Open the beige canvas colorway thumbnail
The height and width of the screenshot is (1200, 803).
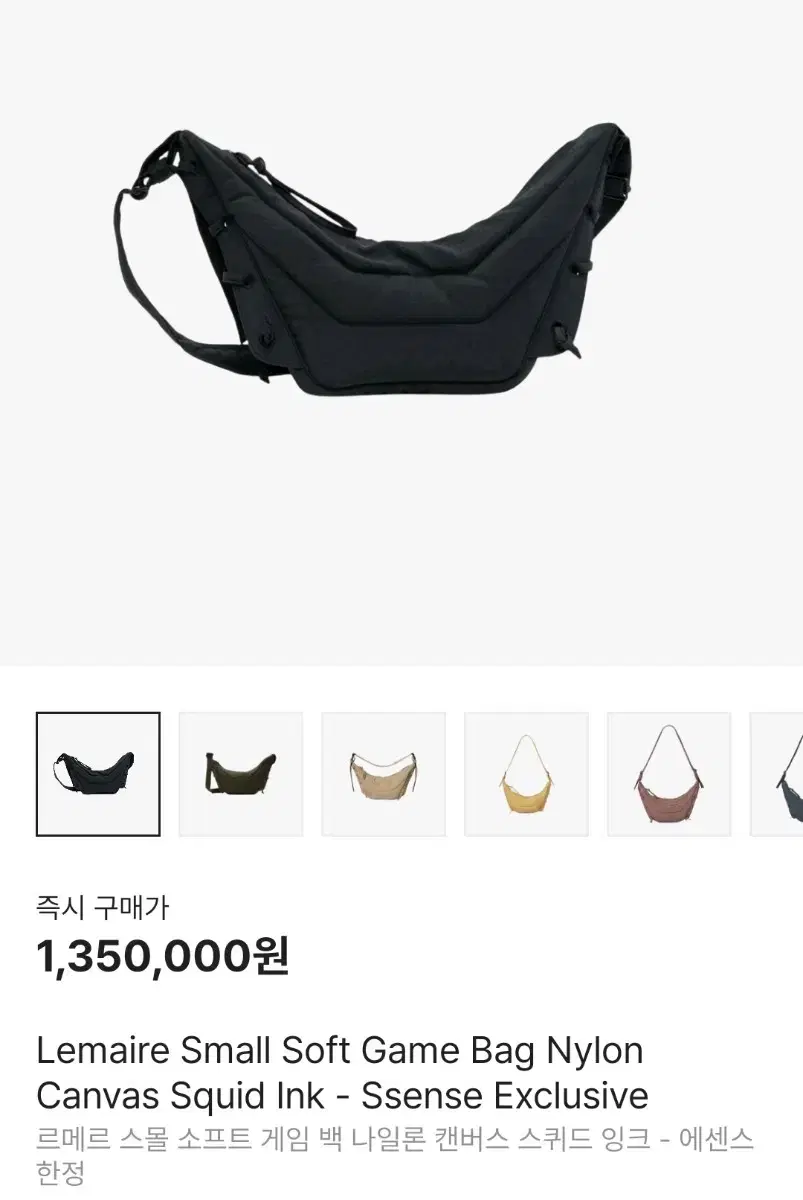(x=384, y=772)
